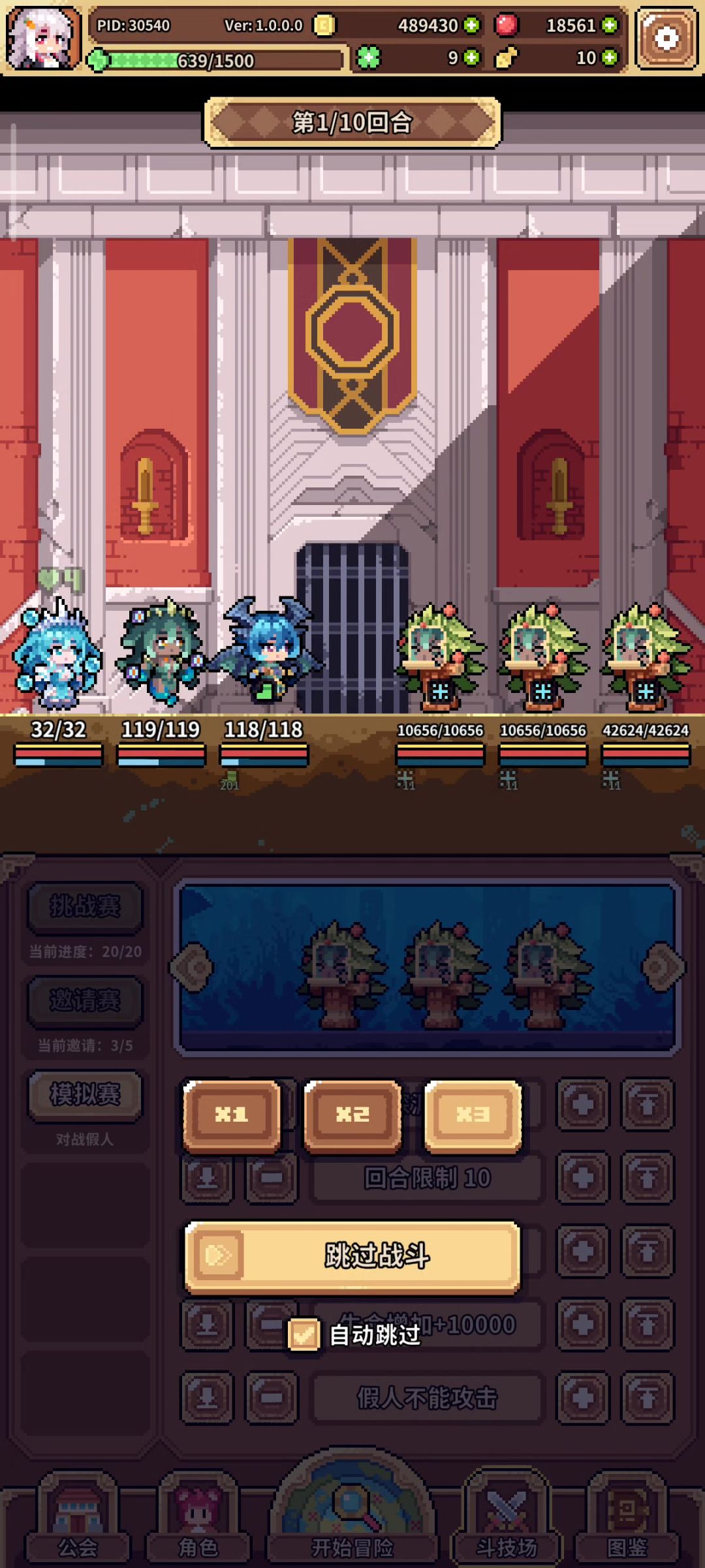Viewport: 705px width, 1568px height.
Task: Open the settings gear icon
Action: pos(666,38)
